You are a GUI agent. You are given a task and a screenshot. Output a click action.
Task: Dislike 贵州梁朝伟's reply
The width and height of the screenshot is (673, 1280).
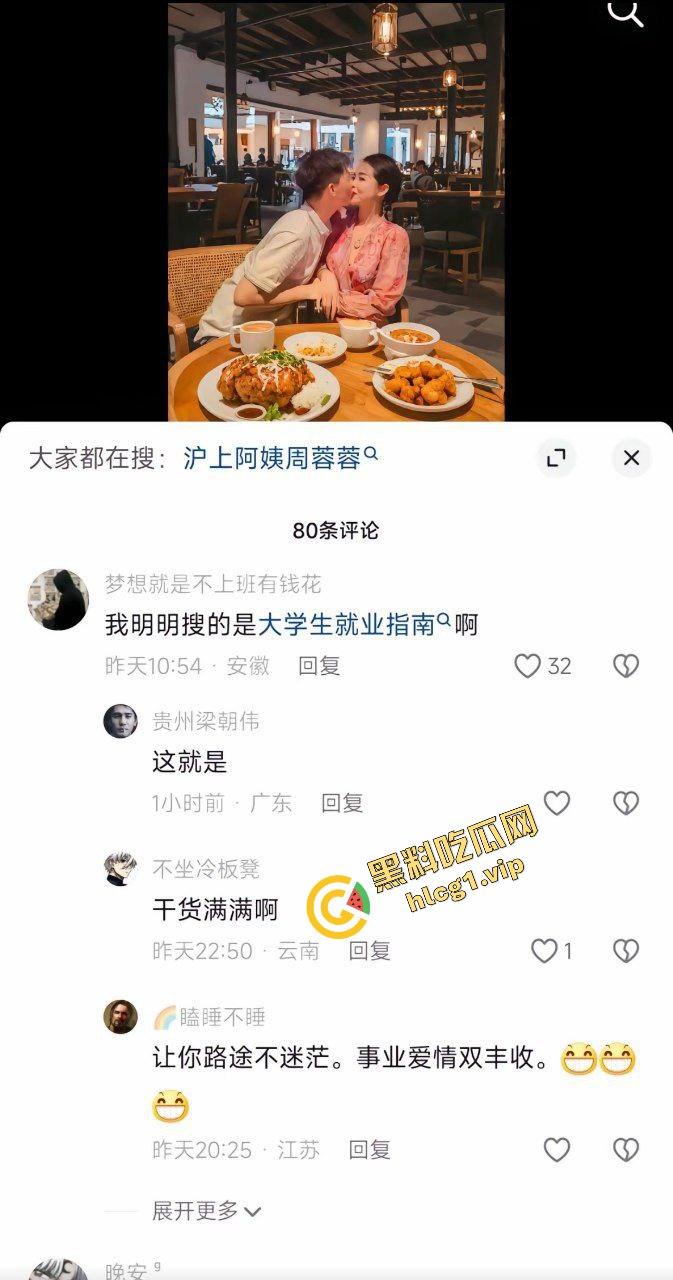click(x=626, y=803)
